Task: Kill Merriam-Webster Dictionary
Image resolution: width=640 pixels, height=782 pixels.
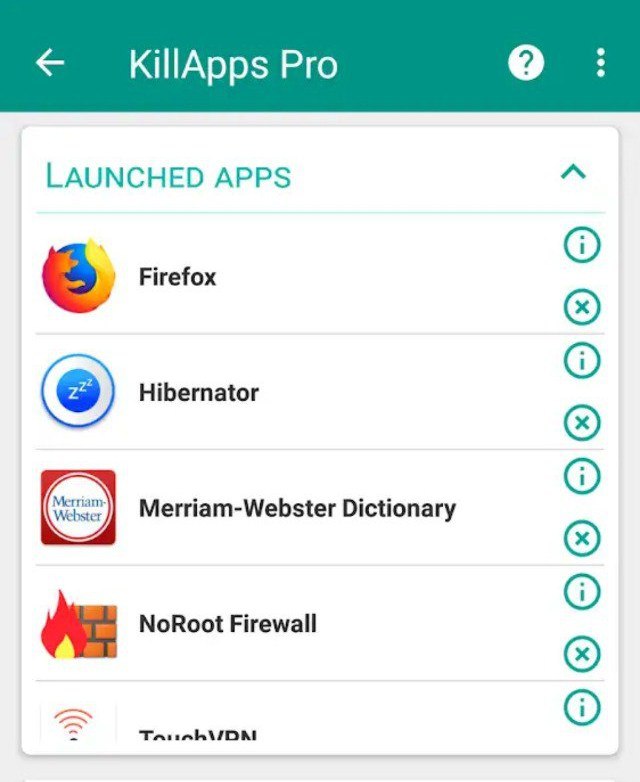Action: click(582, 539)
